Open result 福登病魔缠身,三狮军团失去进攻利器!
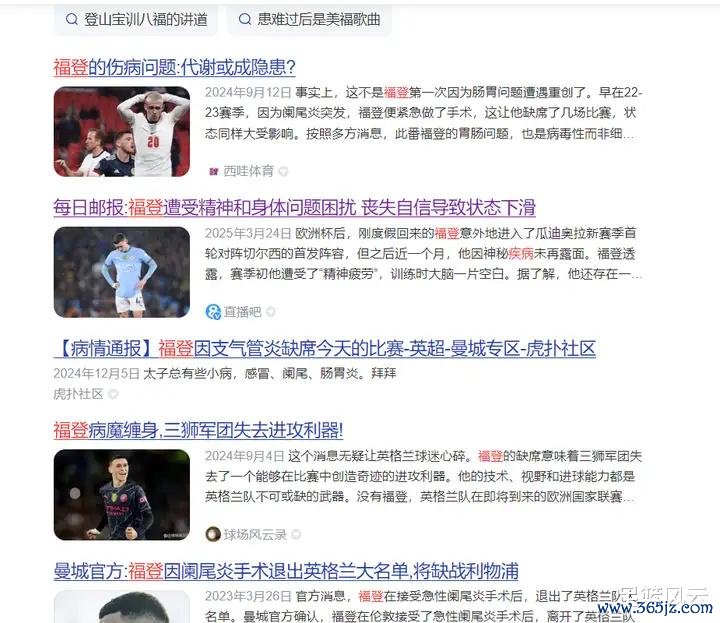Image resolution: width=720 pixels, height=623 pixels. click(198, 430)
